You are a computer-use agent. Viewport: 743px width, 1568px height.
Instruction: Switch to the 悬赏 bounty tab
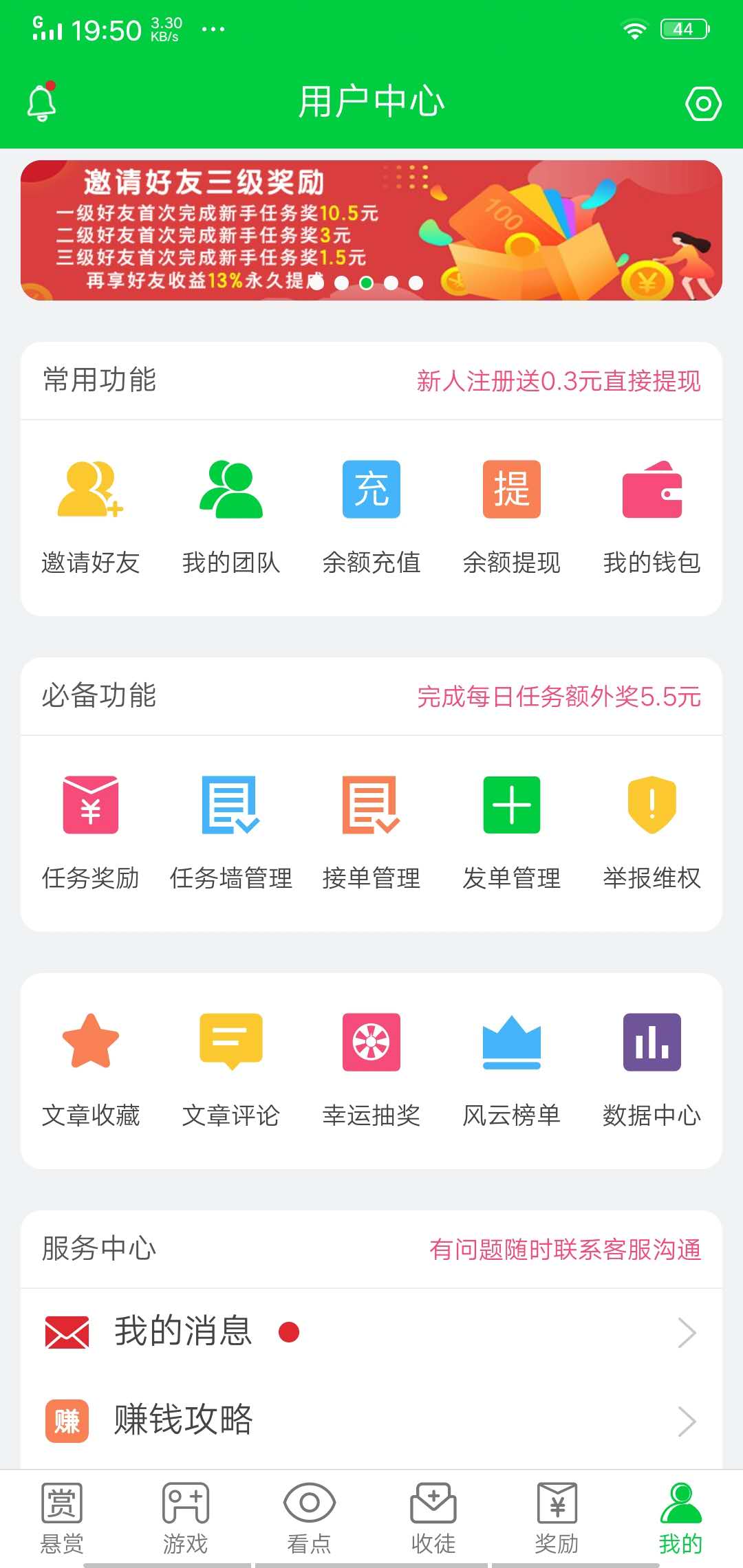[62, 1518]
